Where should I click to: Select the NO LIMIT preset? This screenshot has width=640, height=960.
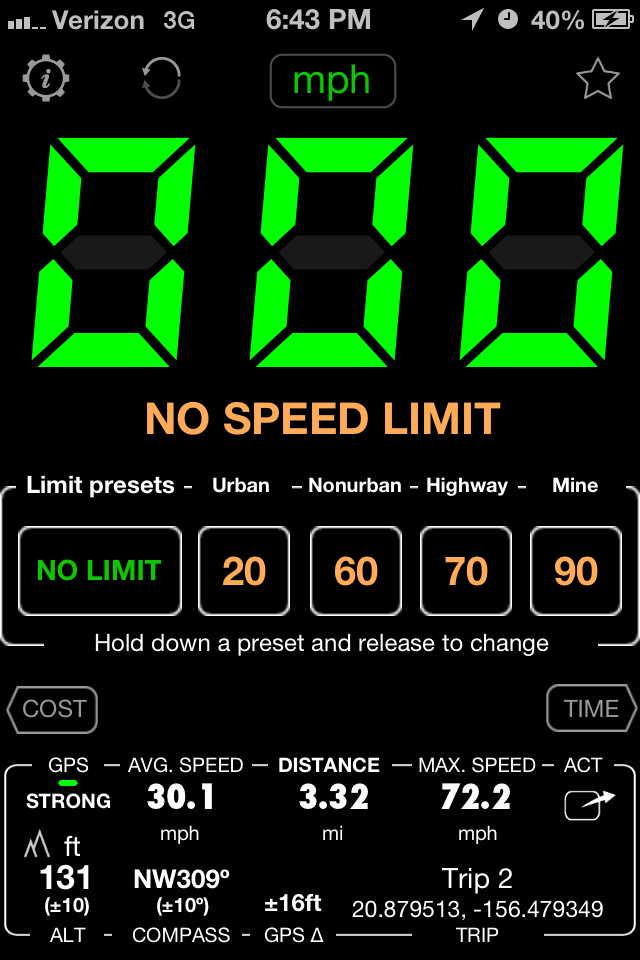coord(99,571)
